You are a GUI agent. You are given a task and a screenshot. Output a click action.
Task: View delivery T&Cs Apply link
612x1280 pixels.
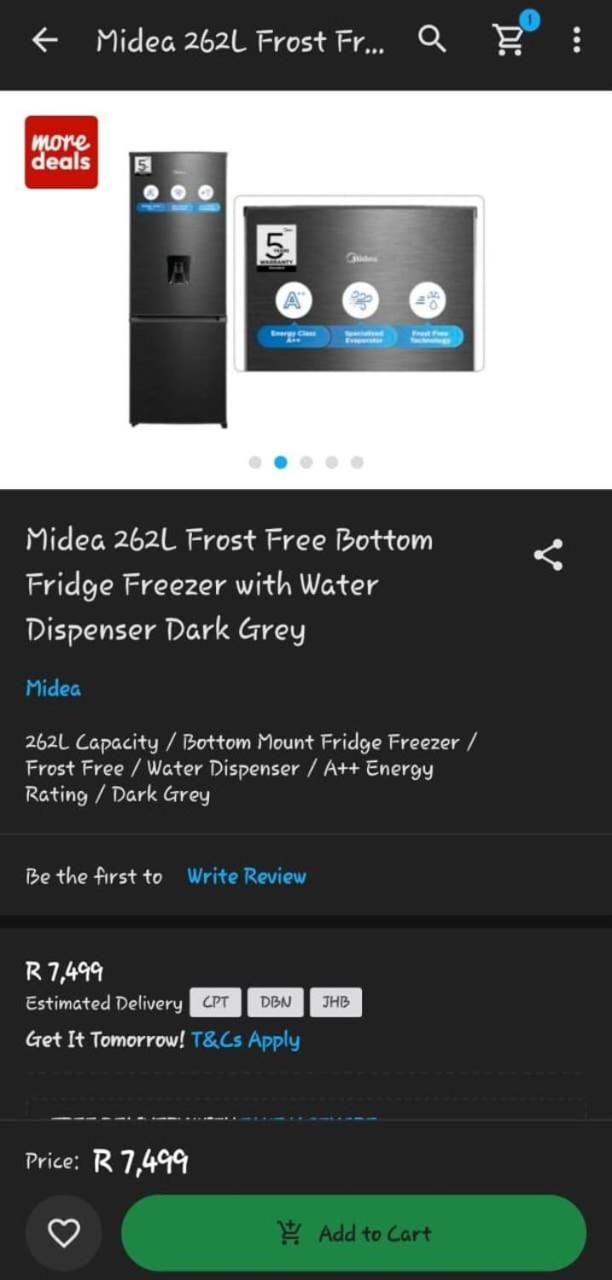pyautogui.click(x=245, y=1040)
